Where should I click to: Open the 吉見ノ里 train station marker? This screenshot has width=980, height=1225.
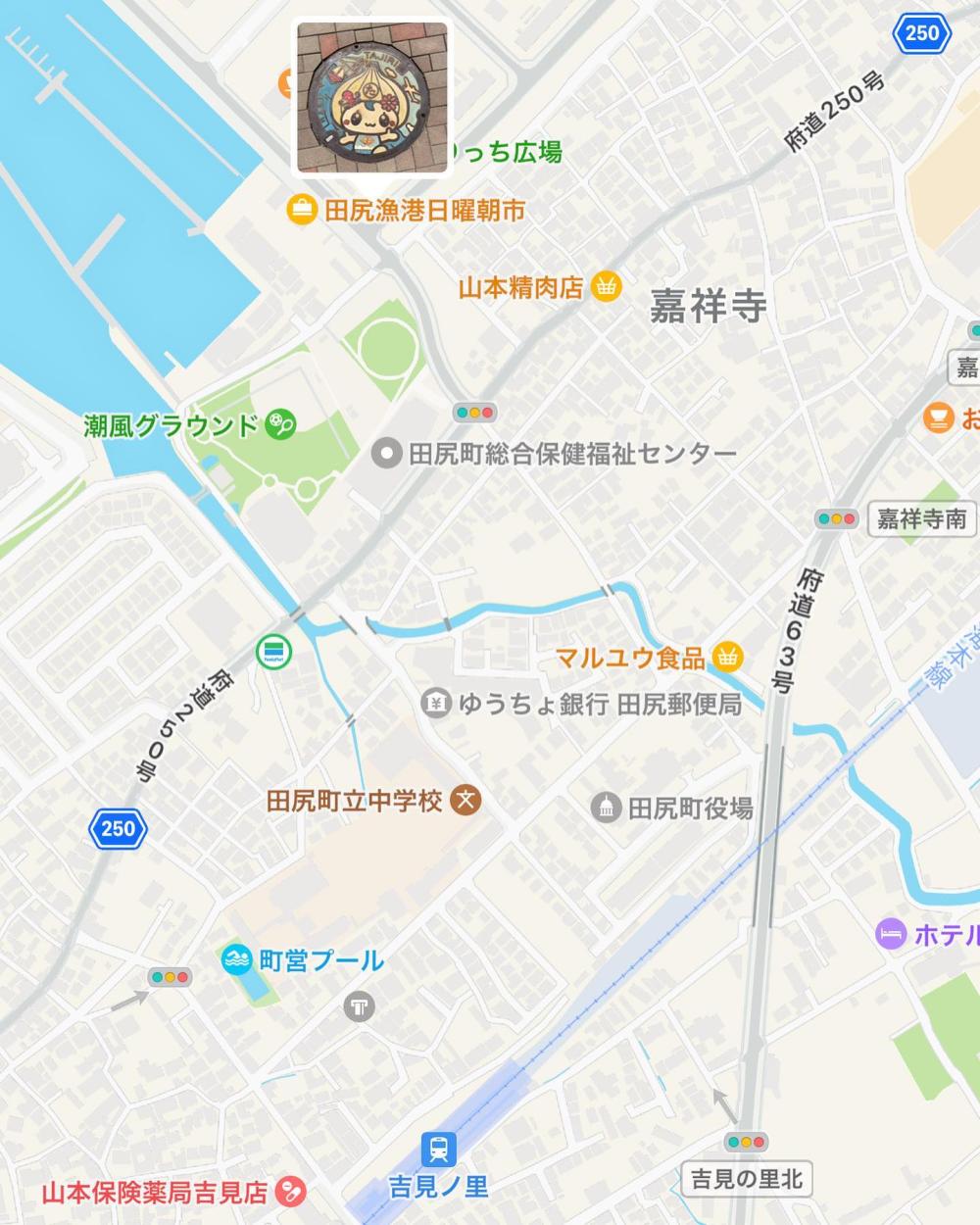click(x=436, y=1149)
